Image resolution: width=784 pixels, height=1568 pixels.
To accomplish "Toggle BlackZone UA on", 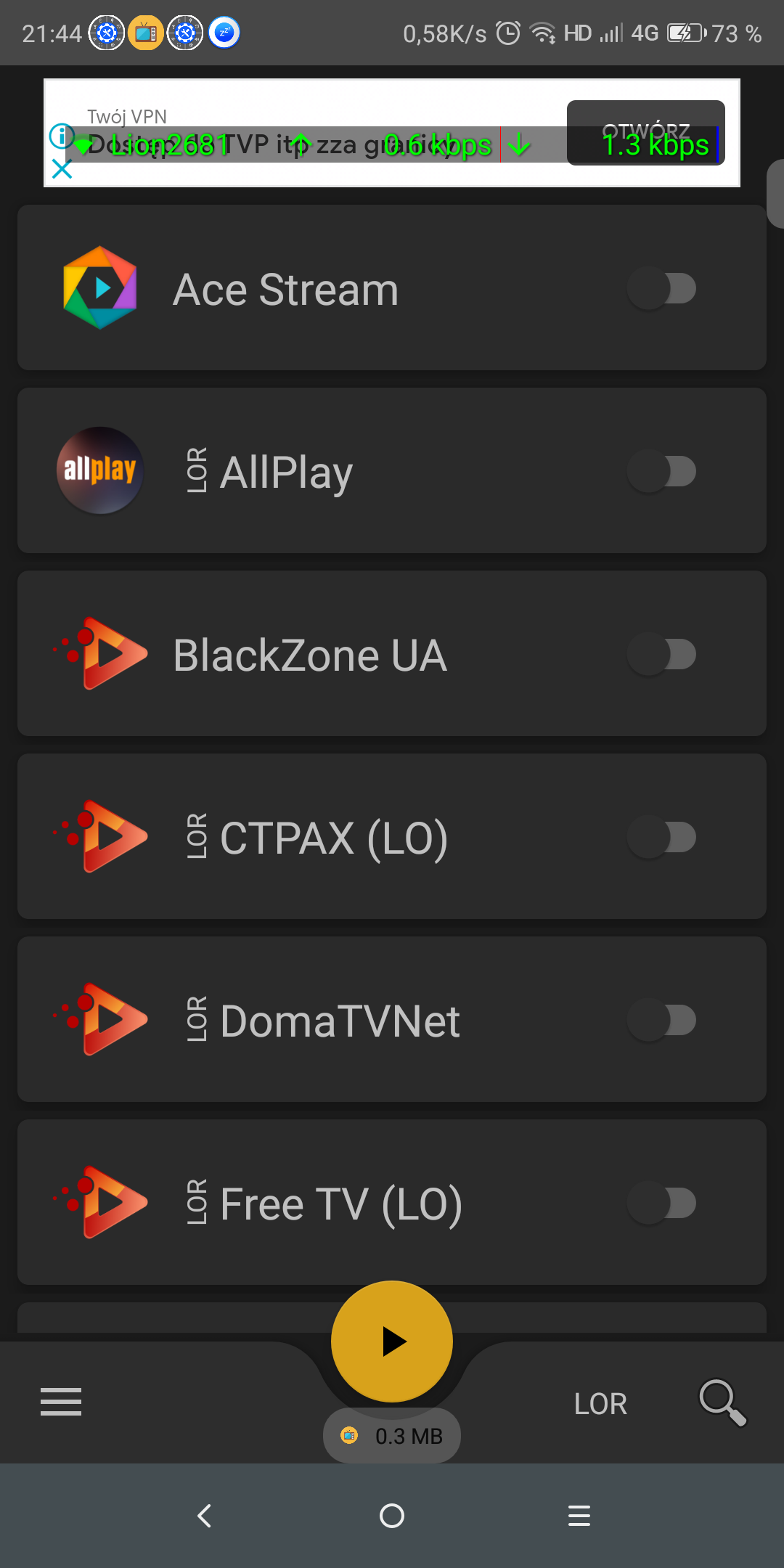I will 662,655.
